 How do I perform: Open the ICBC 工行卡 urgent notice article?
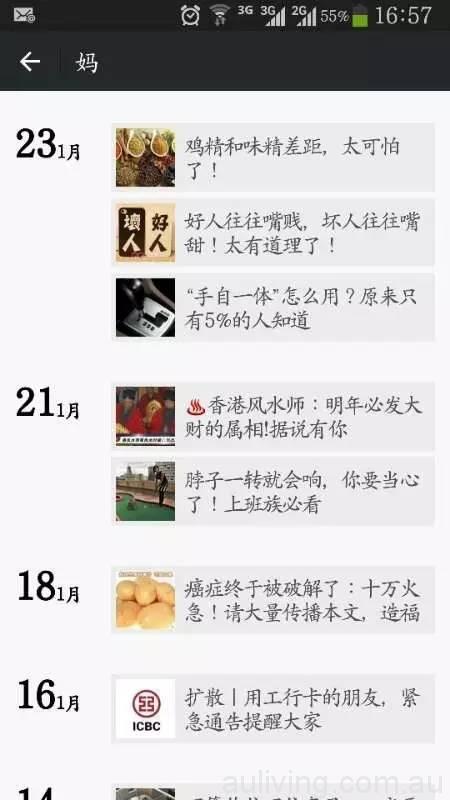273,709
